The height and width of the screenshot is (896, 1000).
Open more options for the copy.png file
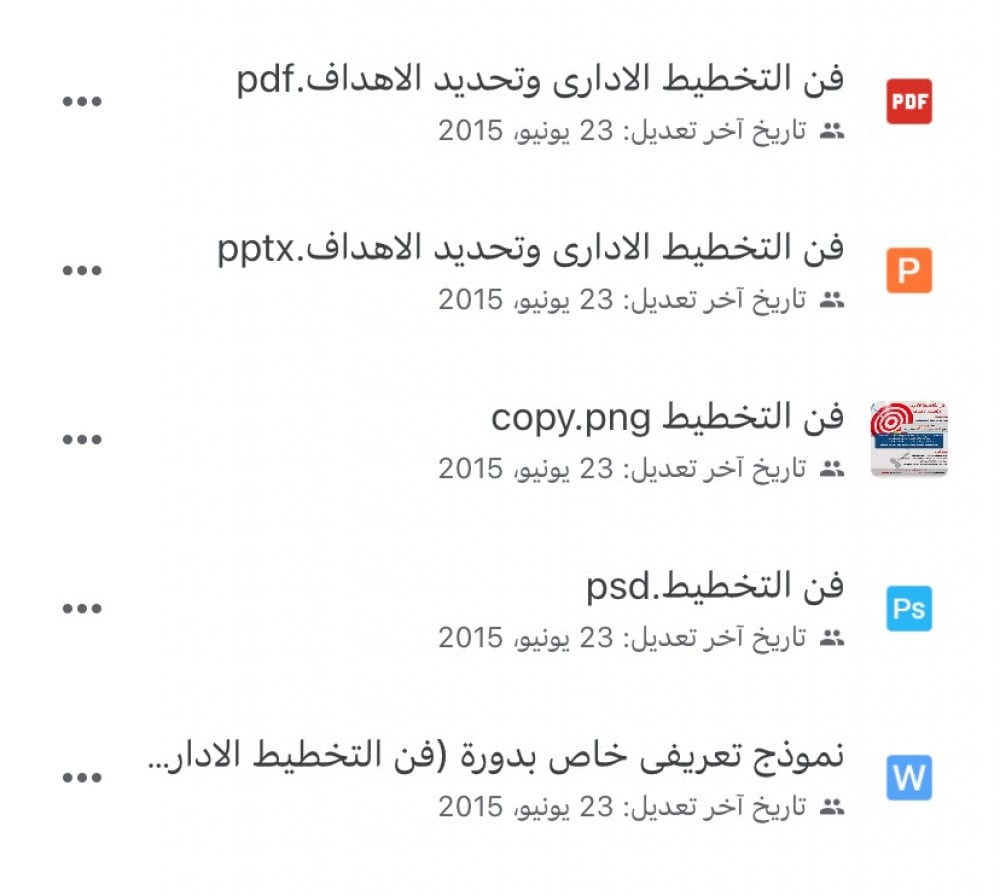tap(83, 440)
